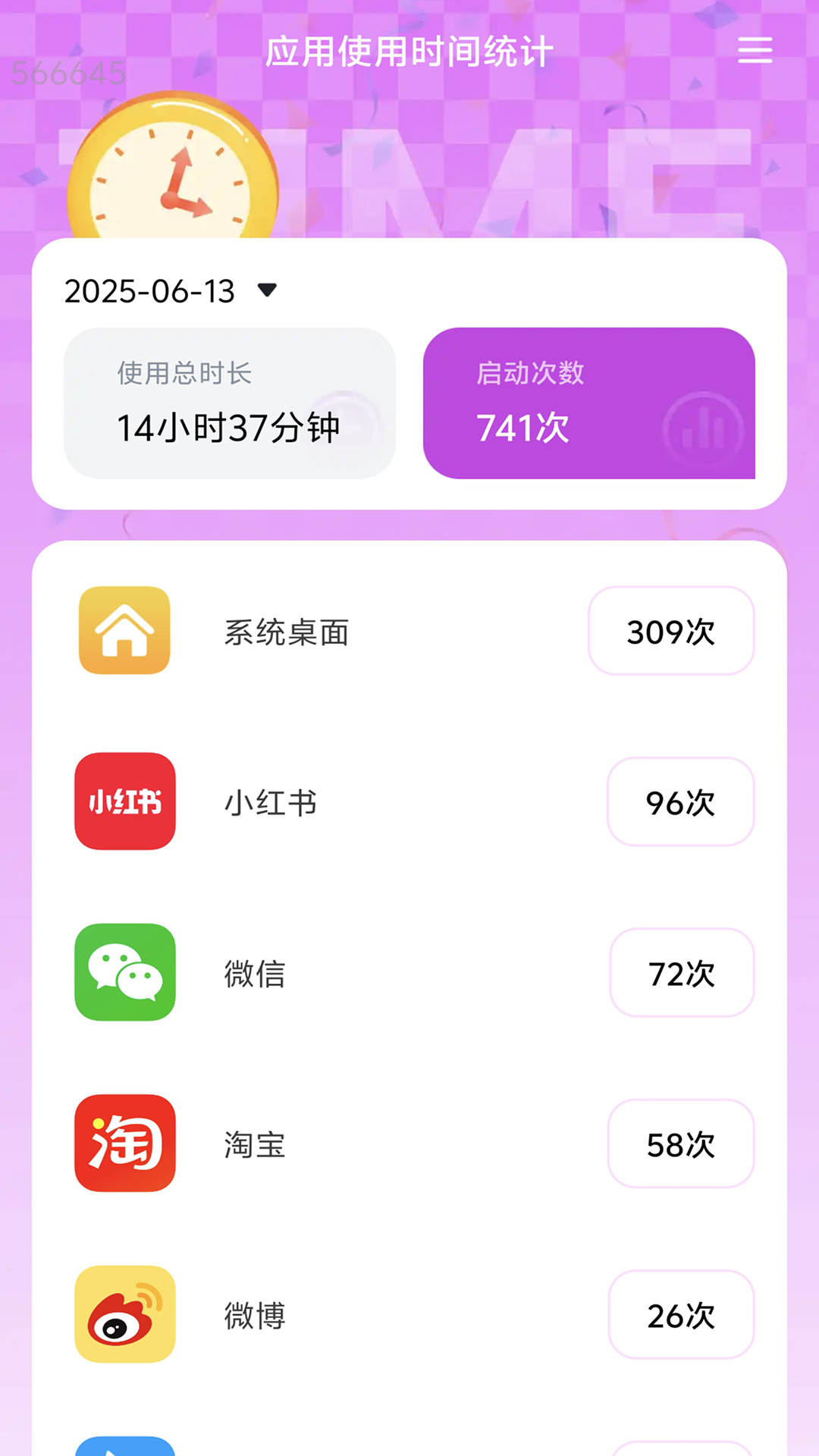Image resolution: width=819 pixels, height=1456 pixels.
Task: Open the date dropdown arrow
Action: [x=267, y=290]
